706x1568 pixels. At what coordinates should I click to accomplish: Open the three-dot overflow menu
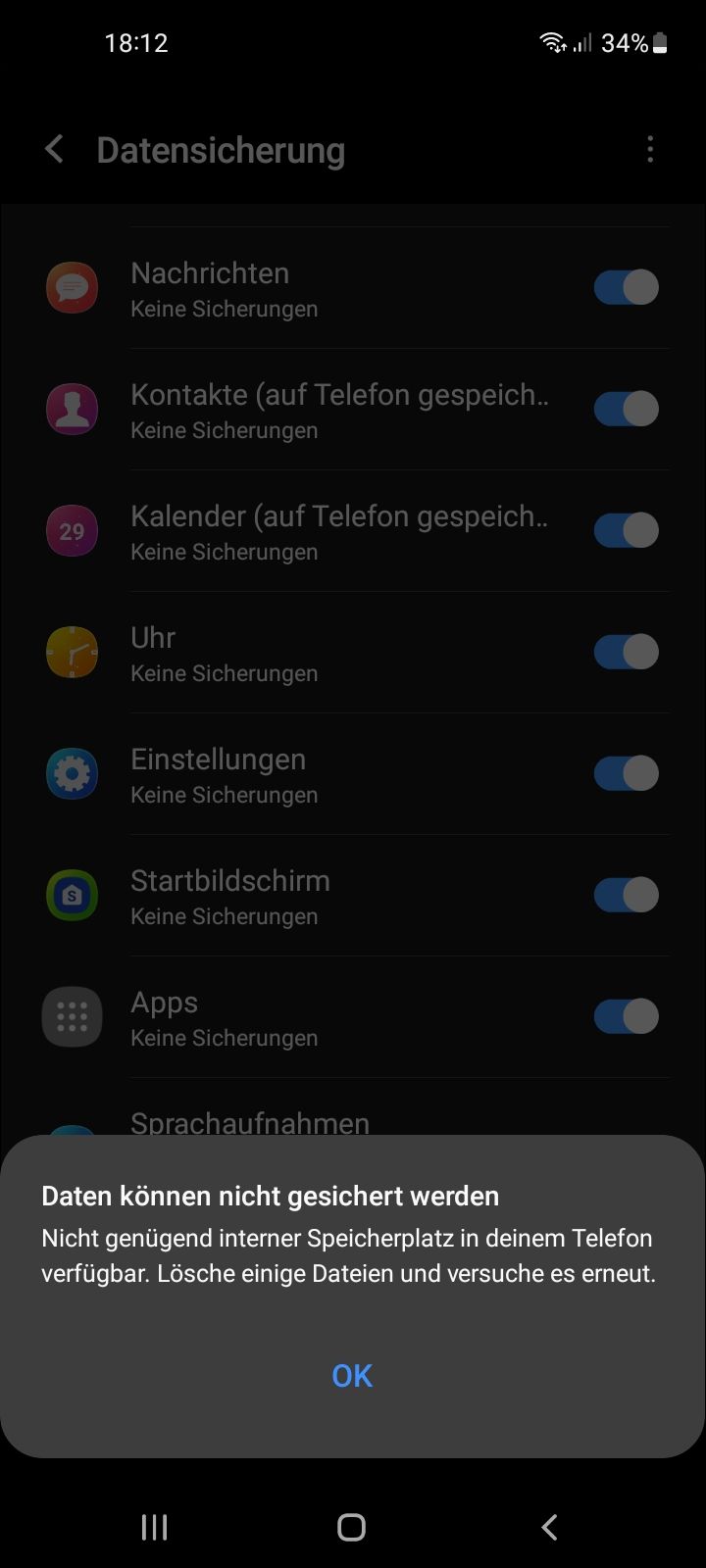(650, 150)
